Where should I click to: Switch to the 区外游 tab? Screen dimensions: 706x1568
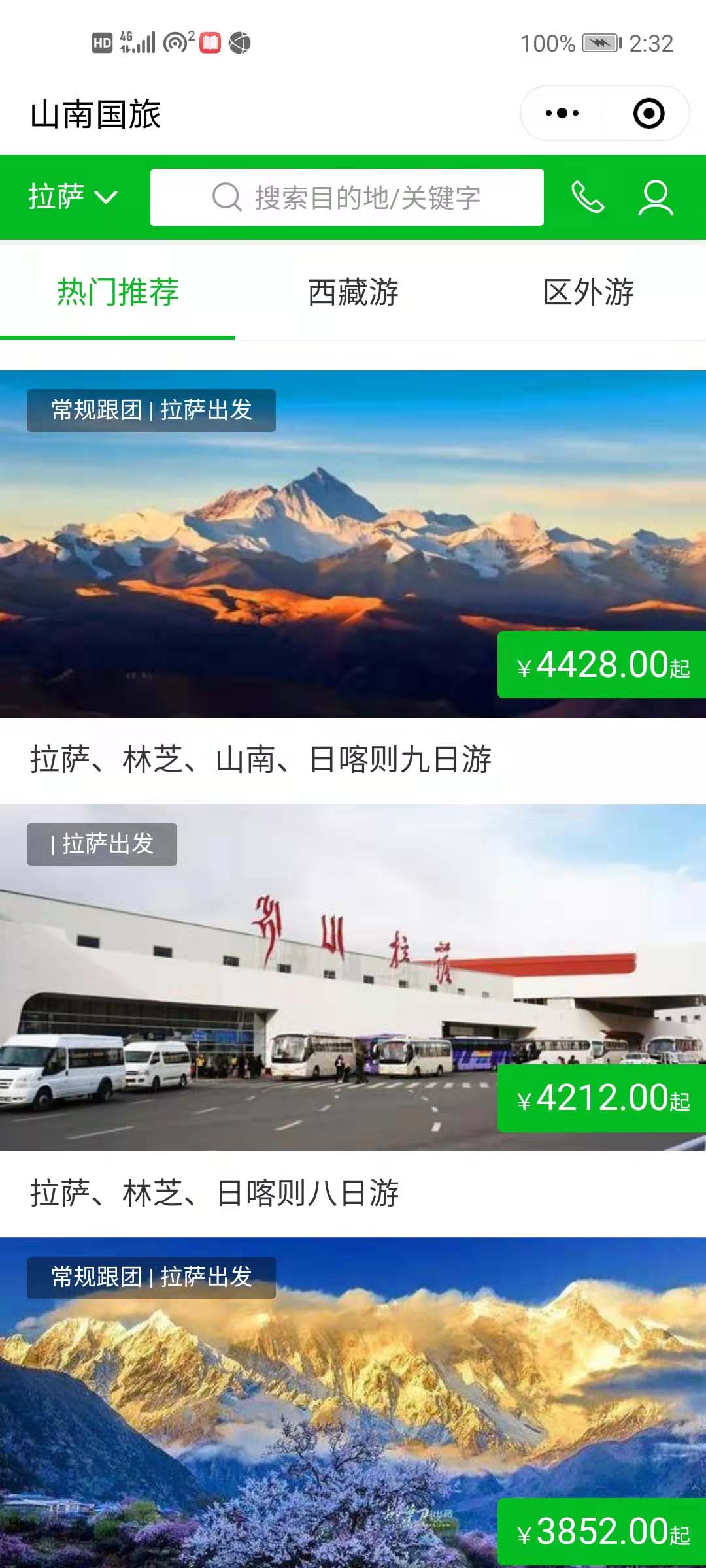coord(588,292)
